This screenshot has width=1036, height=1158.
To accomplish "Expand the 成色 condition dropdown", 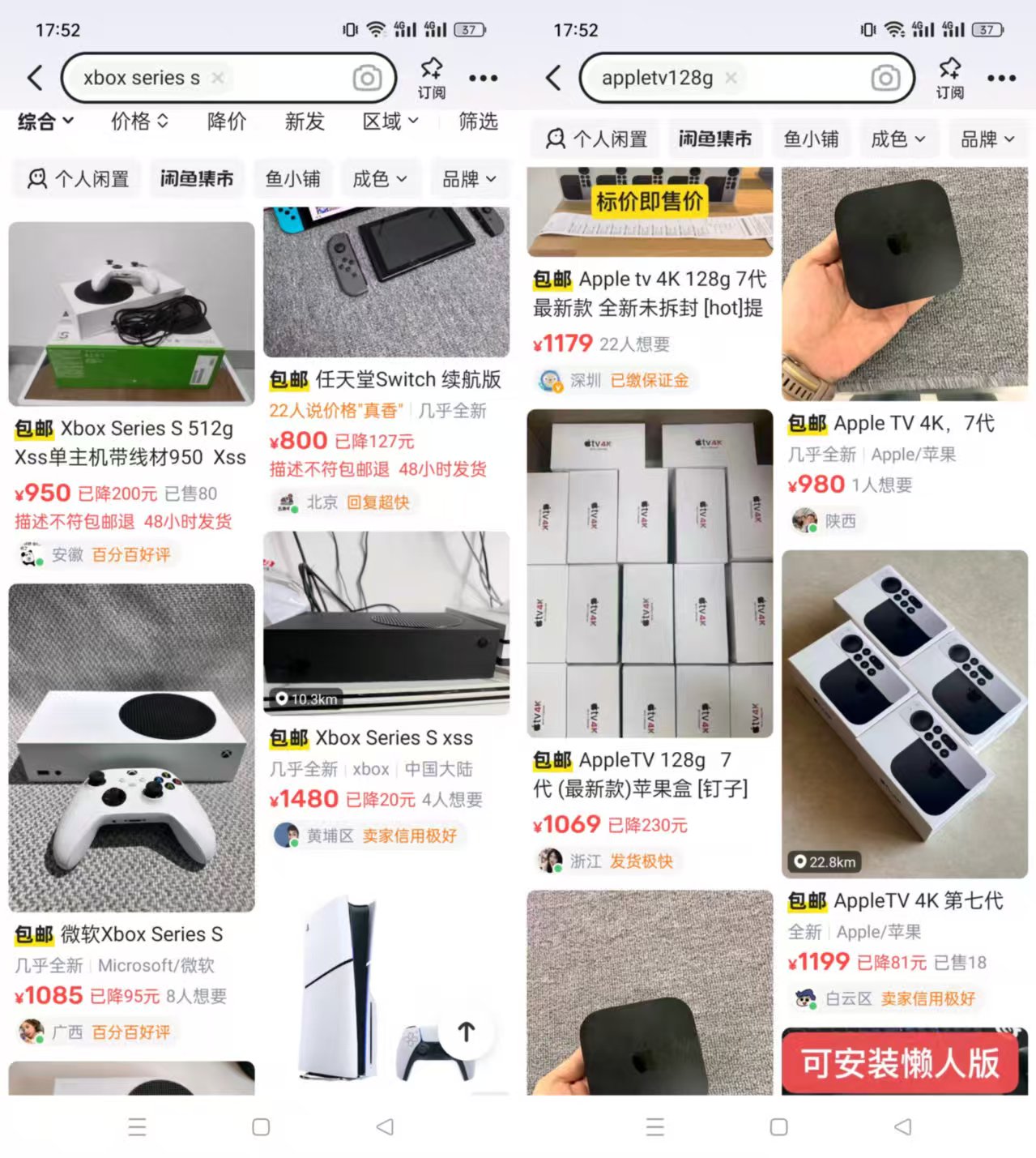I will tap(381, 178).
